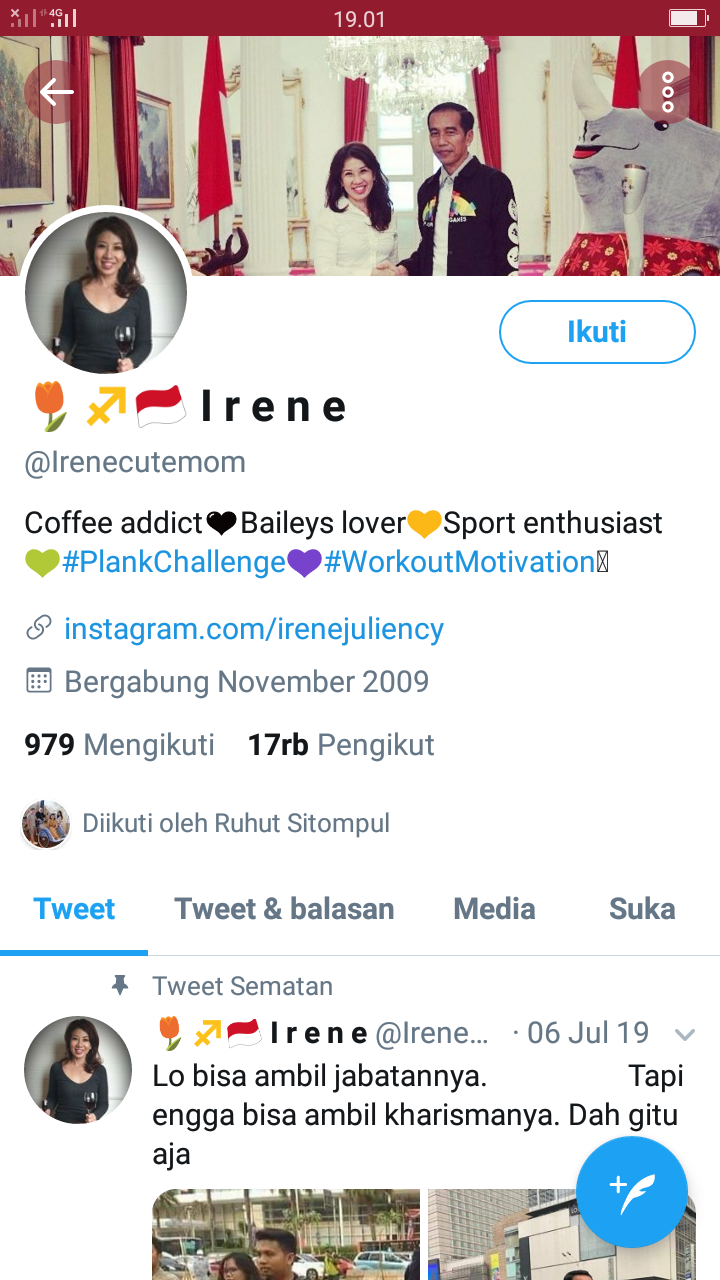Open the instagram.com/irenejuliency link
The width and height of the screenshot is (720, 1280).
coord(254,629)
